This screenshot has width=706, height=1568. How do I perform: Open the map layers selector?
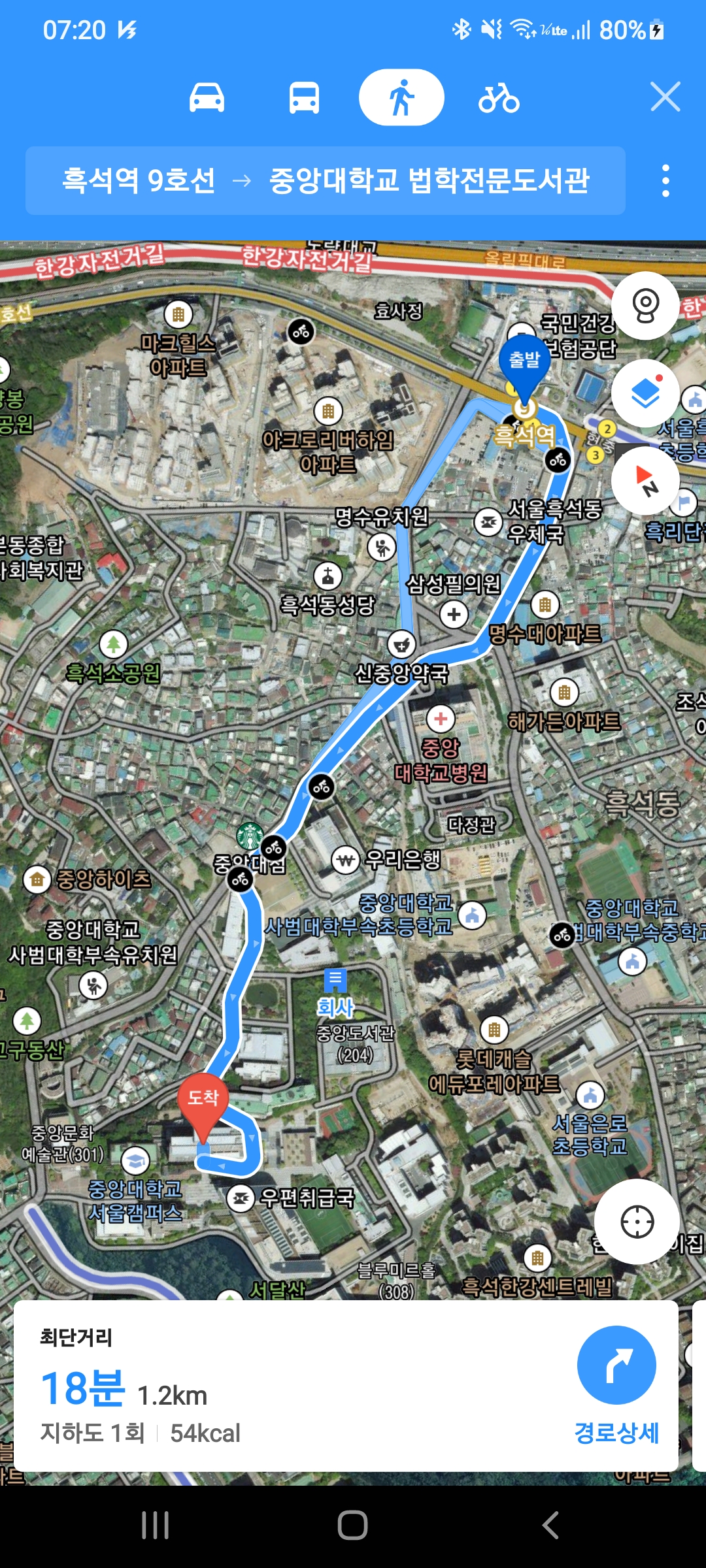pos(645,393)
